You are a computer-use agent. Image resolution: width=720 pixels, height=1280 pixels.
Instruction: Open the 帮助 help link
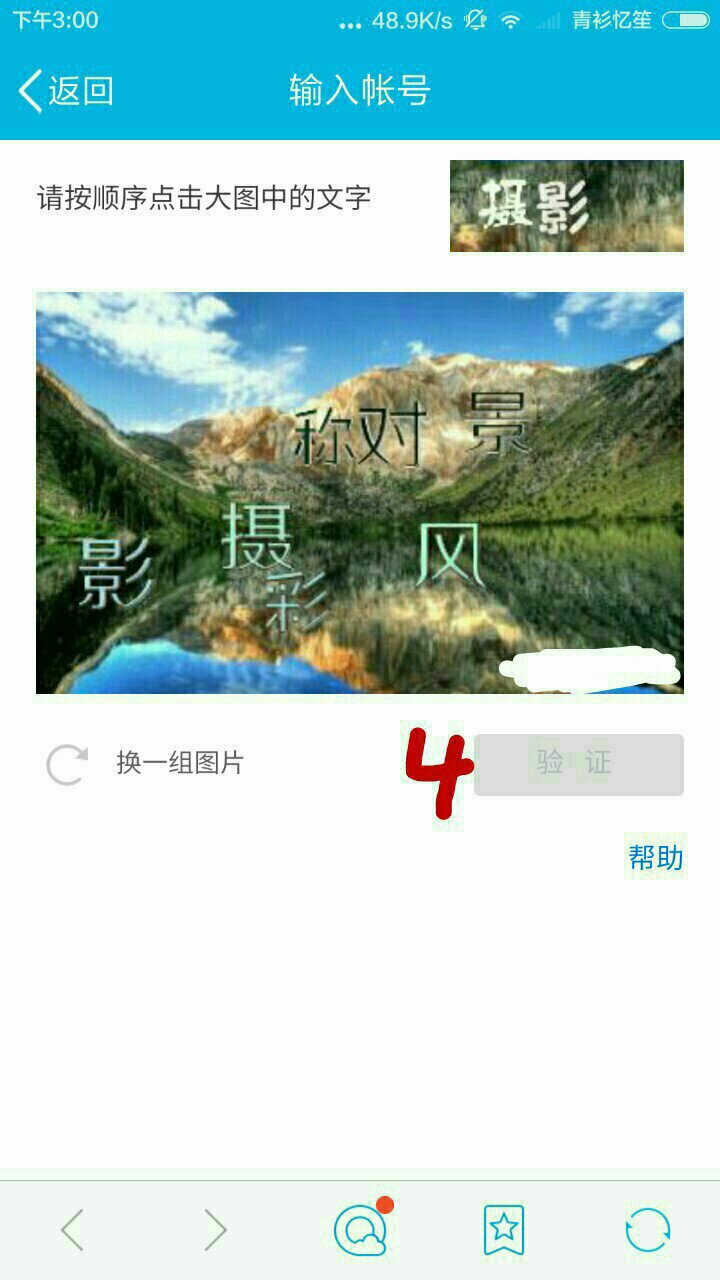pos(655,857)
